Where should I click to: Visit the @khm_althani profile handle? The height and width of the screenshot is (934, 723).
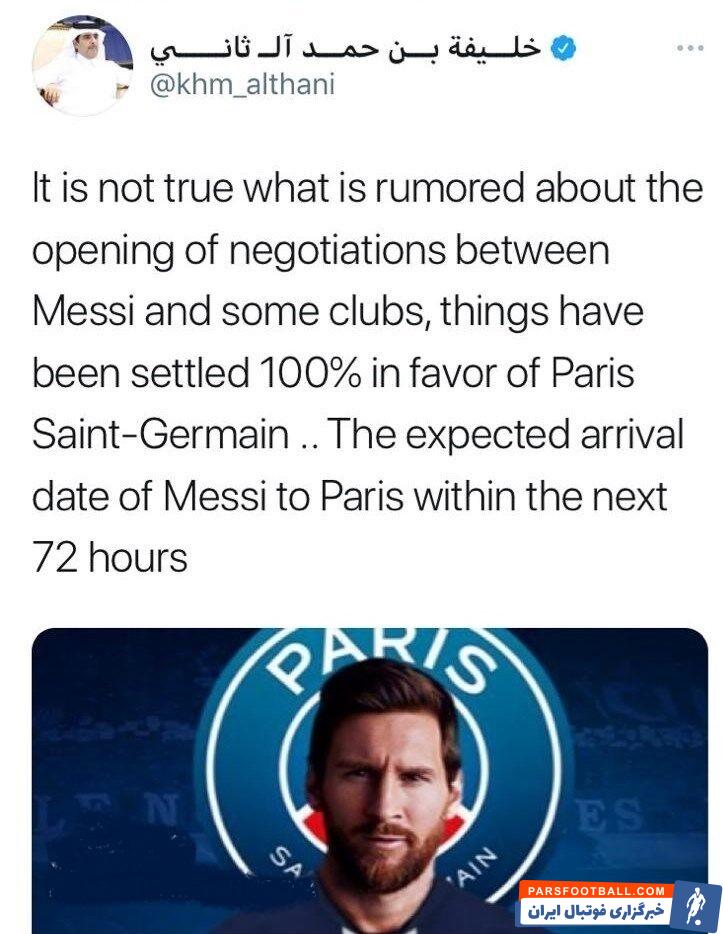pyautogui.click(x=241, y=85)
